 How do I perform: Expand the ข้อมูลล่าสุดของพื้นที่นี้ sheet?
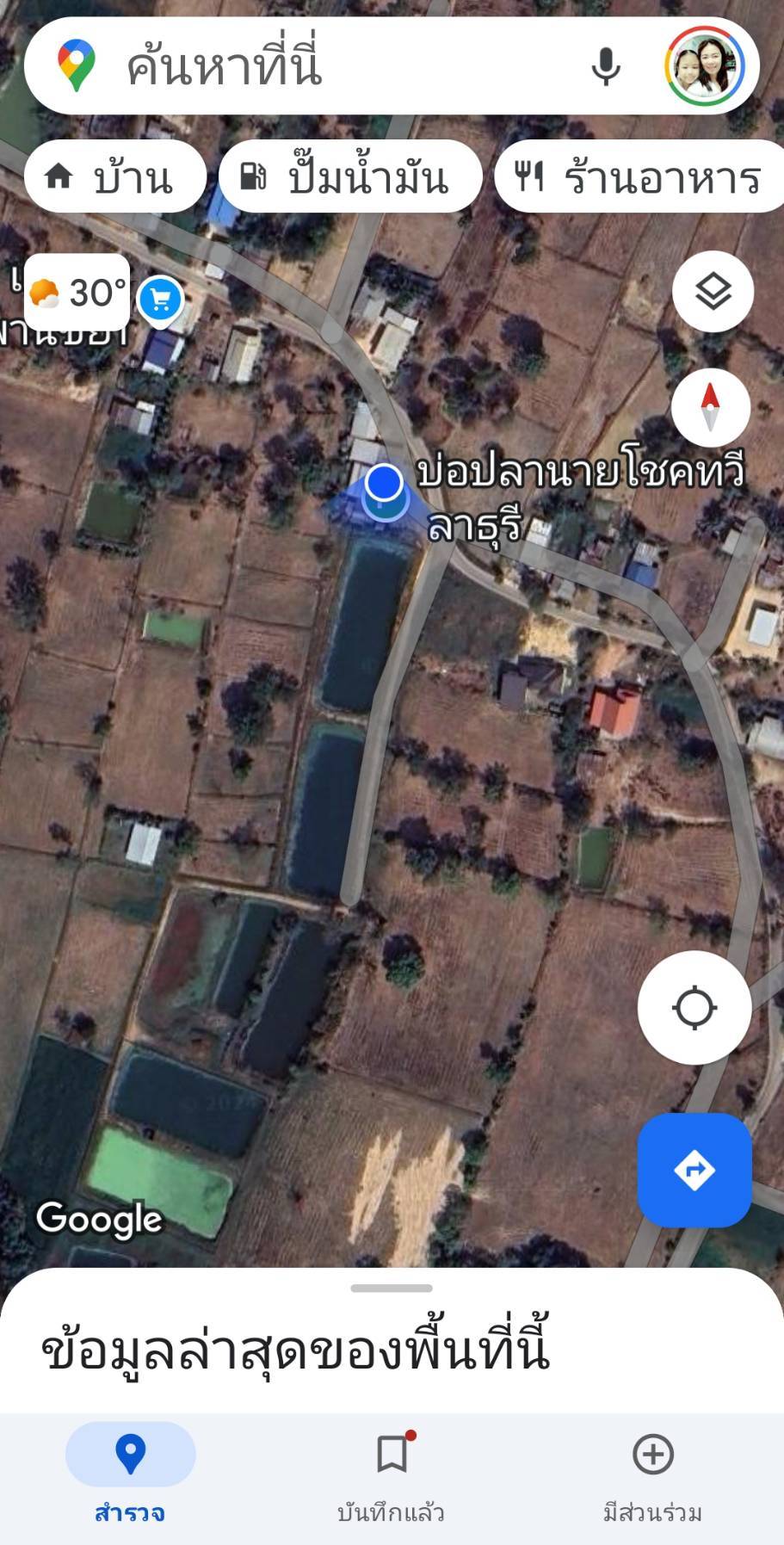point(392,1340)
